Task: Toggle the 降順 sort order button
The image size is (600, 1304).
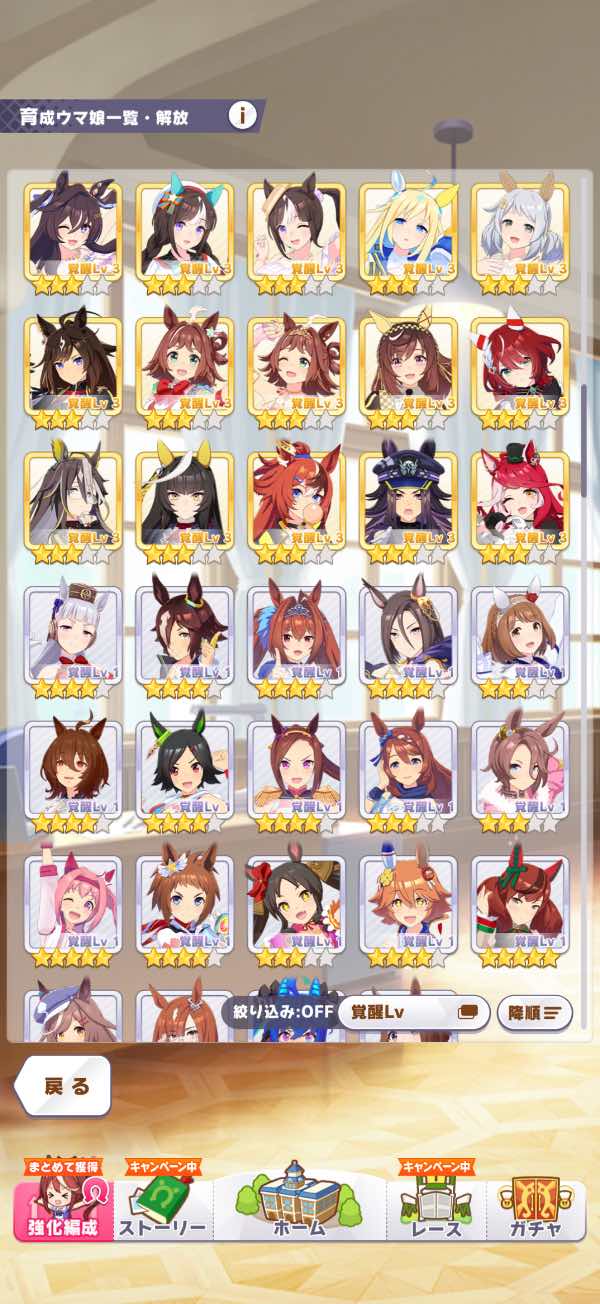Action: pyautogui.click(x=535, y=1012)
